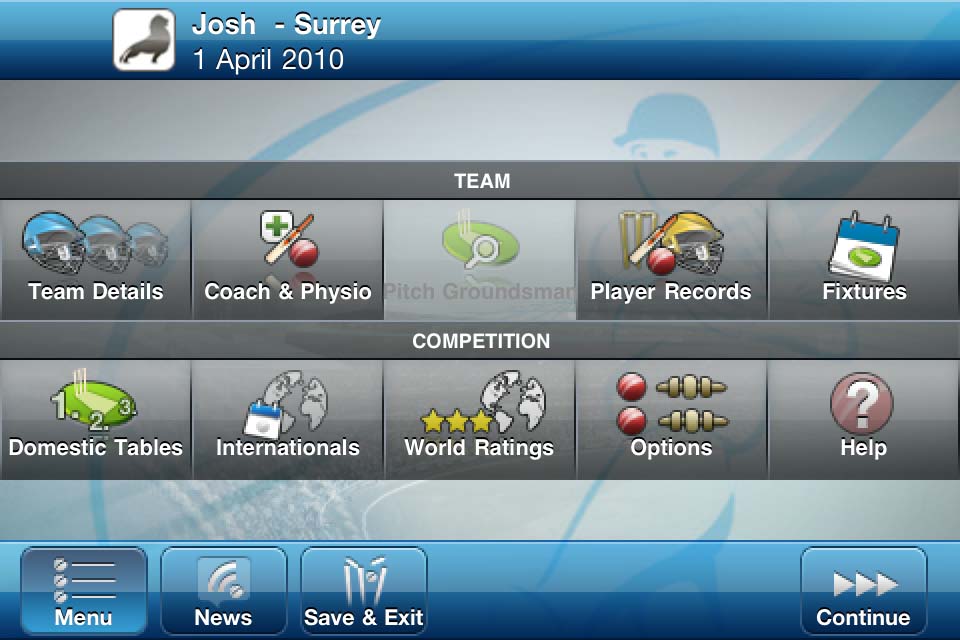Open Internationals
Viewport: 960px width, 640px height.
[288, 418]
